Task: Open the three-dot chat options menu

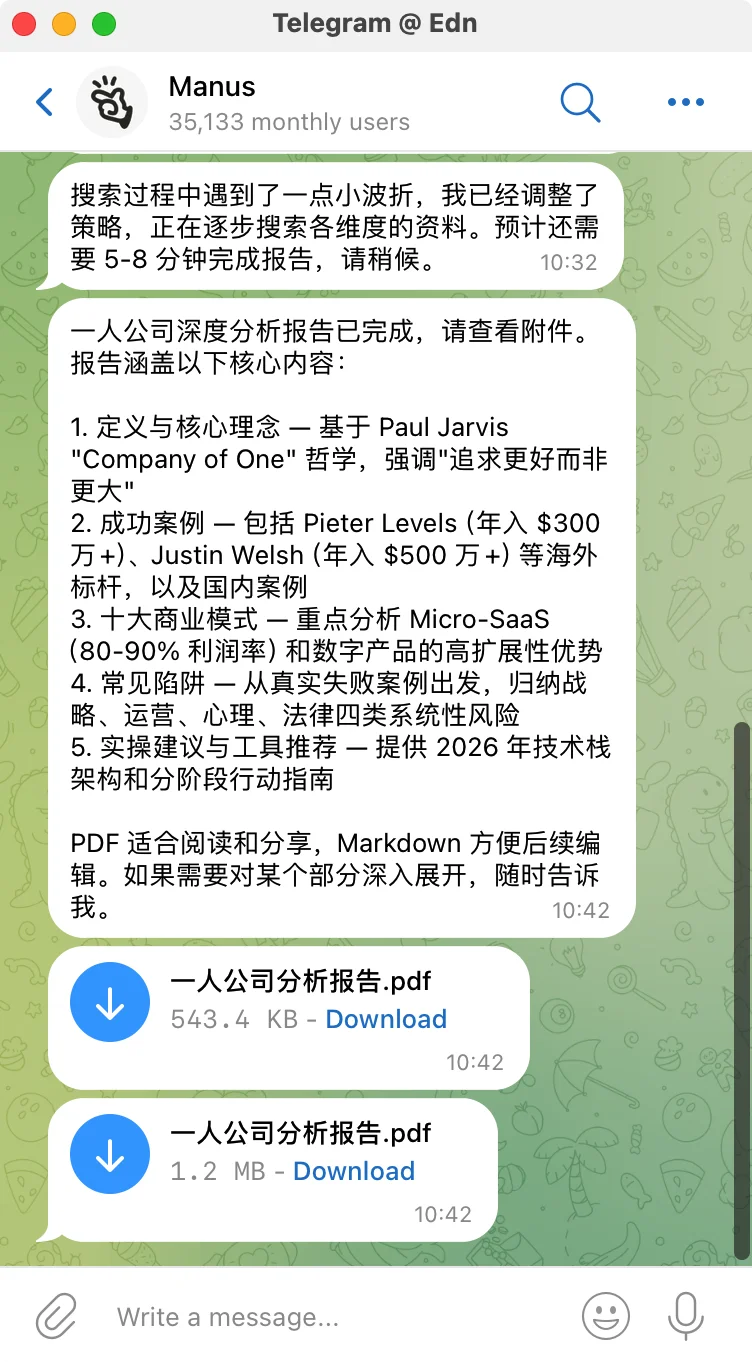Action: 684,101
